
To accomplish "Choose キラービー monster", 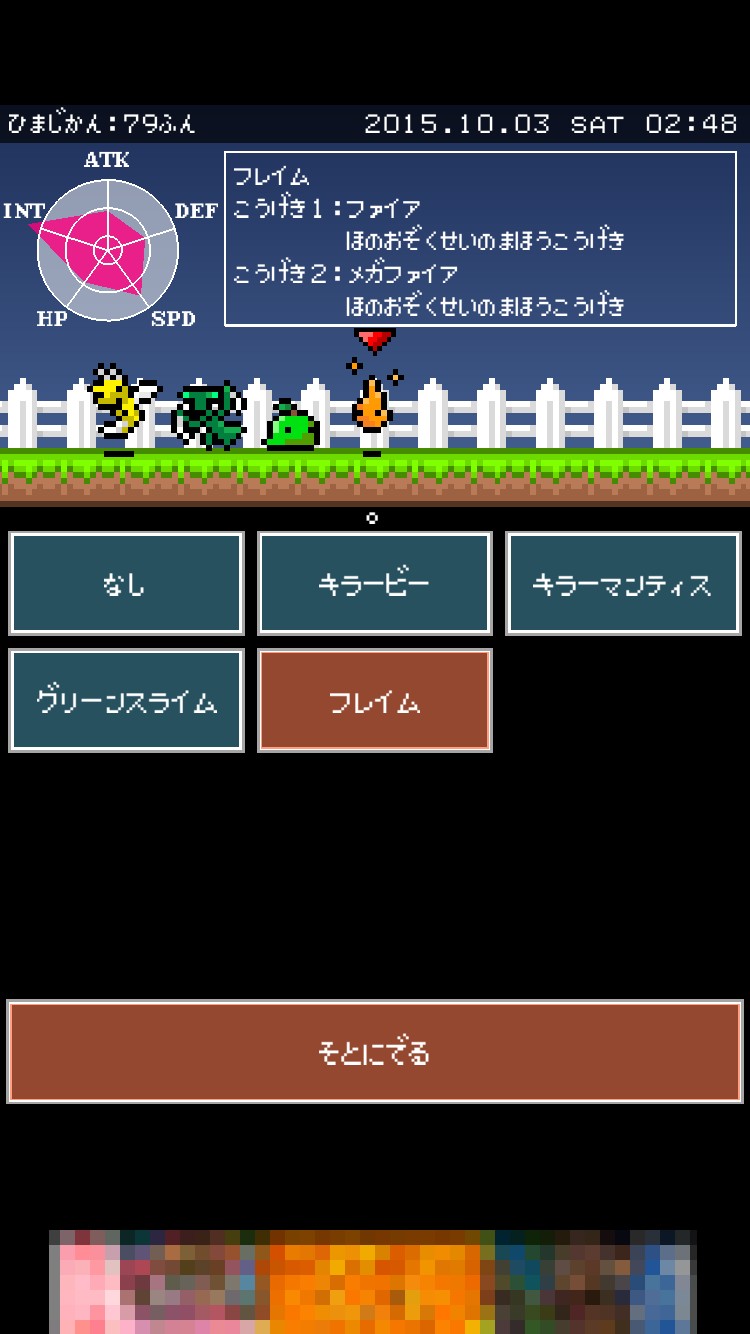I will 374,584.
